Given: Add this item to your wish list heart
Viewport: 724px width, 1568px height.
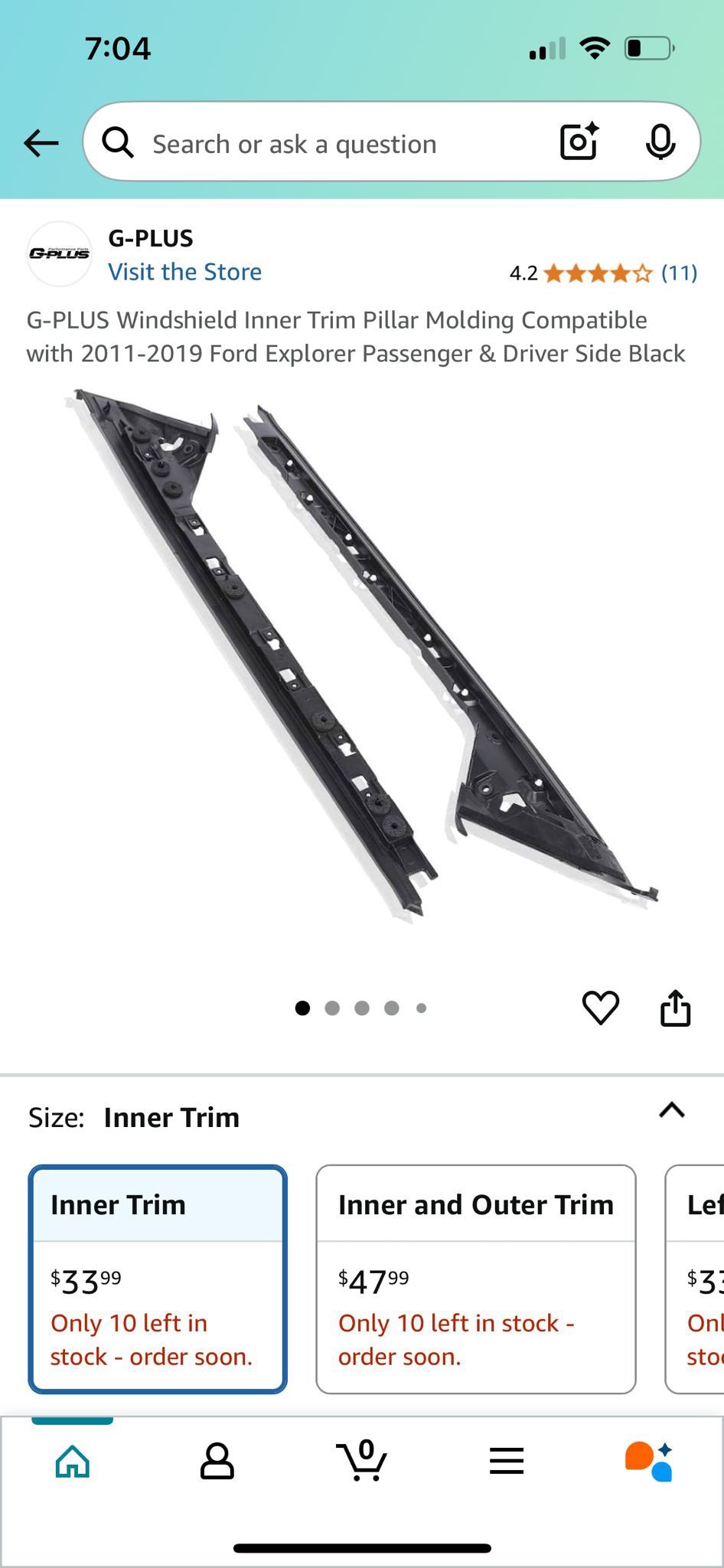Looking at the screenshot, I should tap(602, 1008).
